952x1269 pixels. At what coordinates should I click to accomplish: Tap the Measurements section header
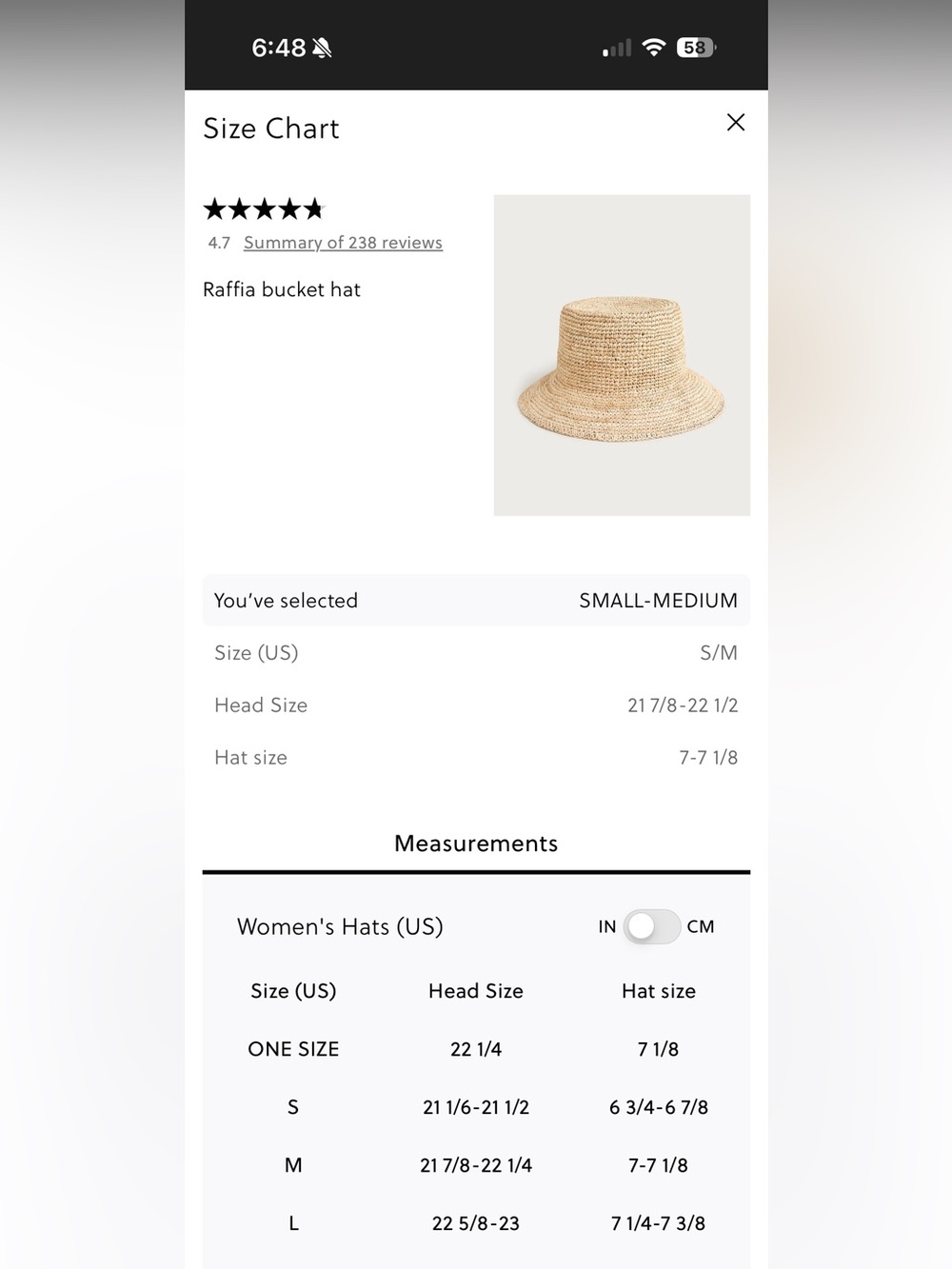click(x=476, y=843)
